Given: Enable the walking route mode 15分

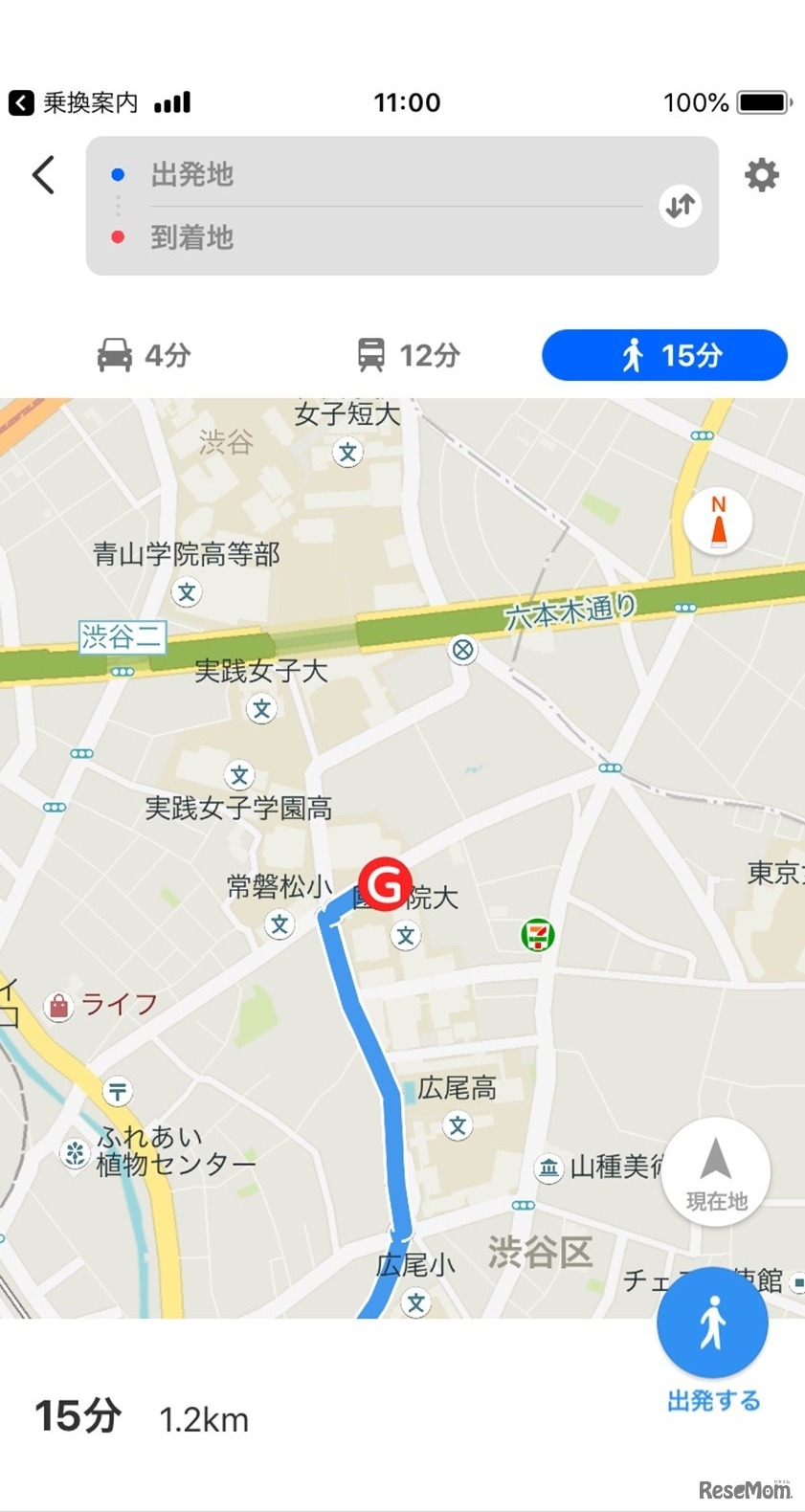Looking at the screenshot, I should [x=664, y=354].
